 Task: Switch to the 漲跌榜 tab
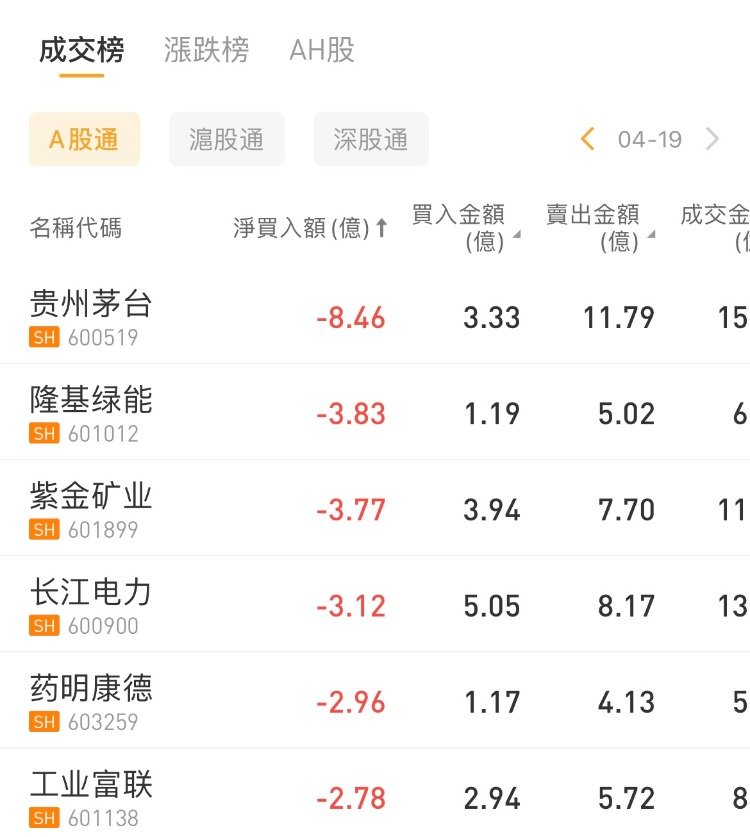pos(206,50)
